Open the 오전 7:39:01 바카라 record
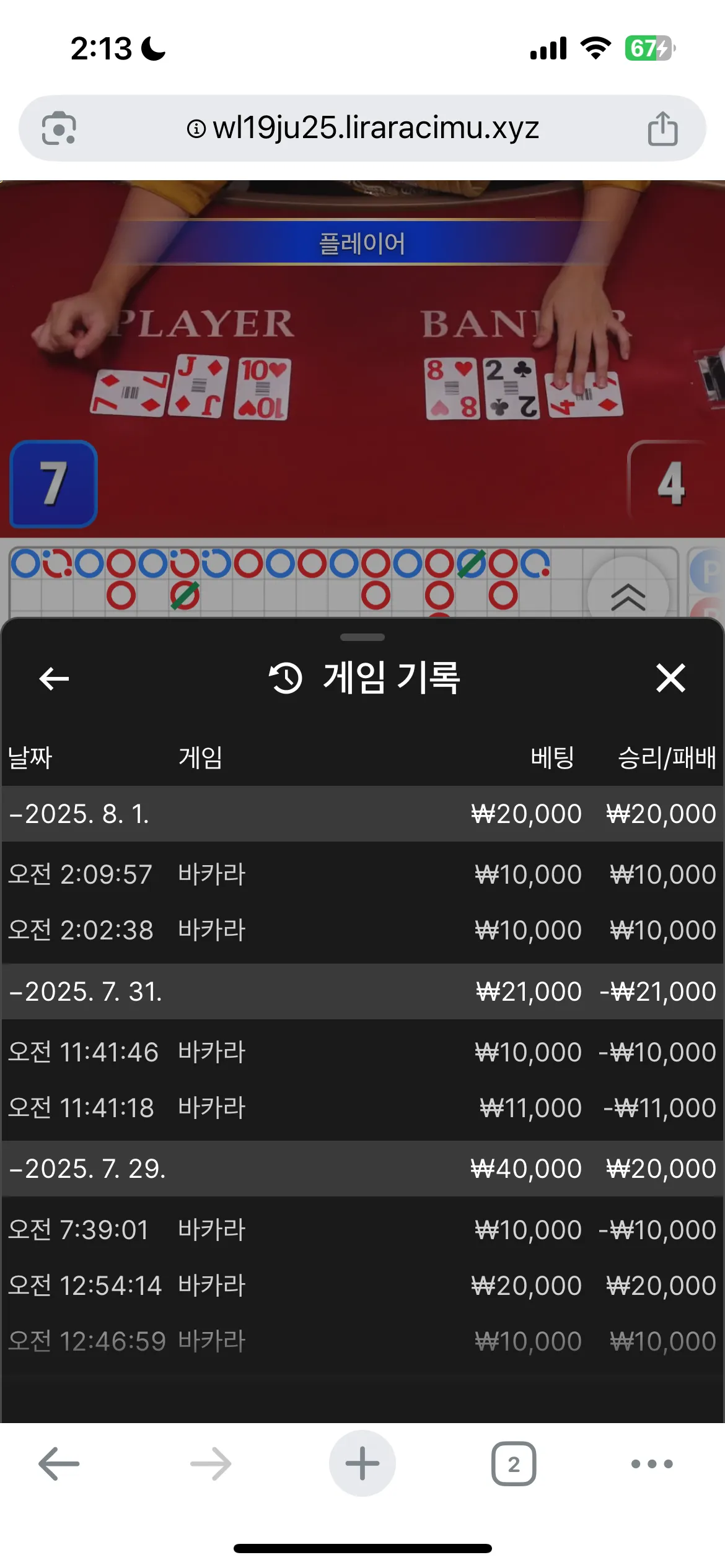Image resolution: width=725 pixels, height=1568 pixels. click(362, 1230)
